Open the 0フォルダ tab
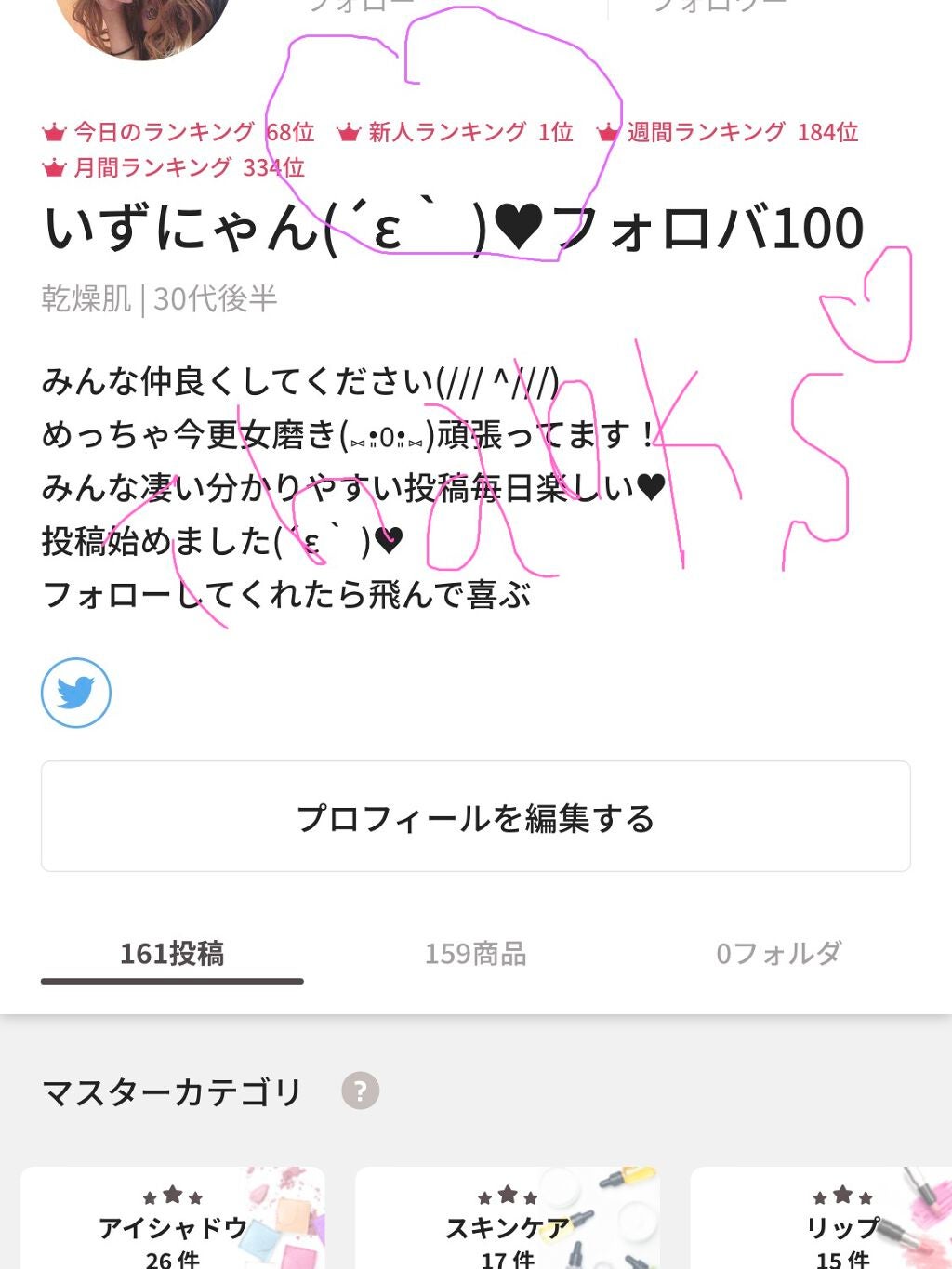Viewport: 952px width, 1269px height. coord(779,954)
